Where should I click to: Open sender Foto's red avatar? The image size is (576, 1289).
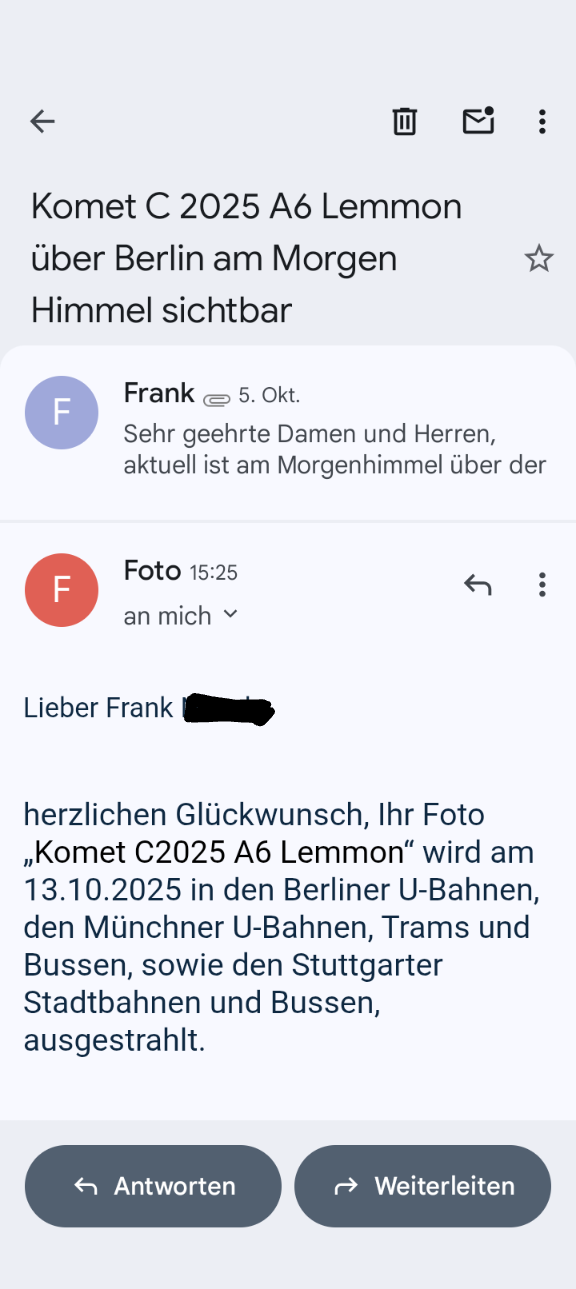[62, 590]
